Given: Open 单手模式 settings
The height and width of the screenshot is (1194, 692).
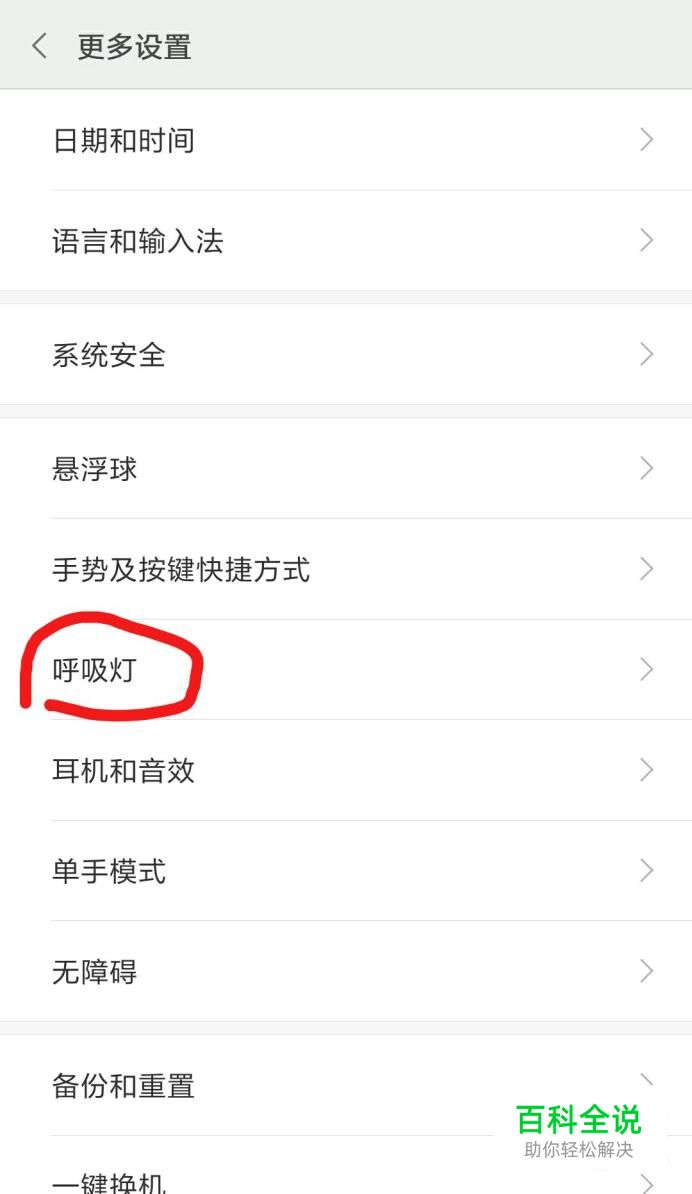Looking at the screenshot, I should [346, 870].
